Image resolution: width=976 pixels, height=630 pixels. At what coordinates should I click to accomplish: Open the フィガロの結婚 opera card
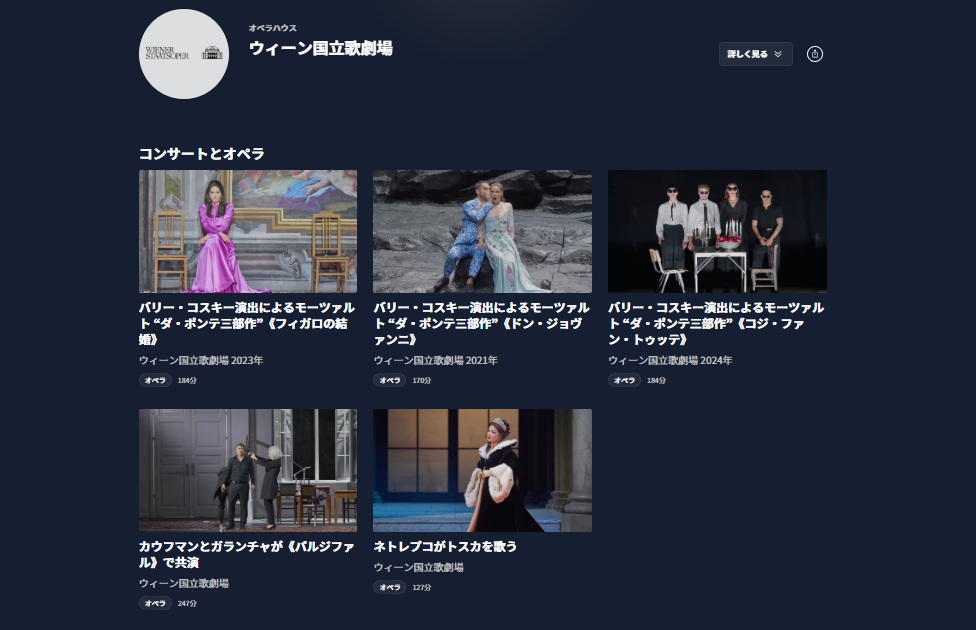point(247,232)
